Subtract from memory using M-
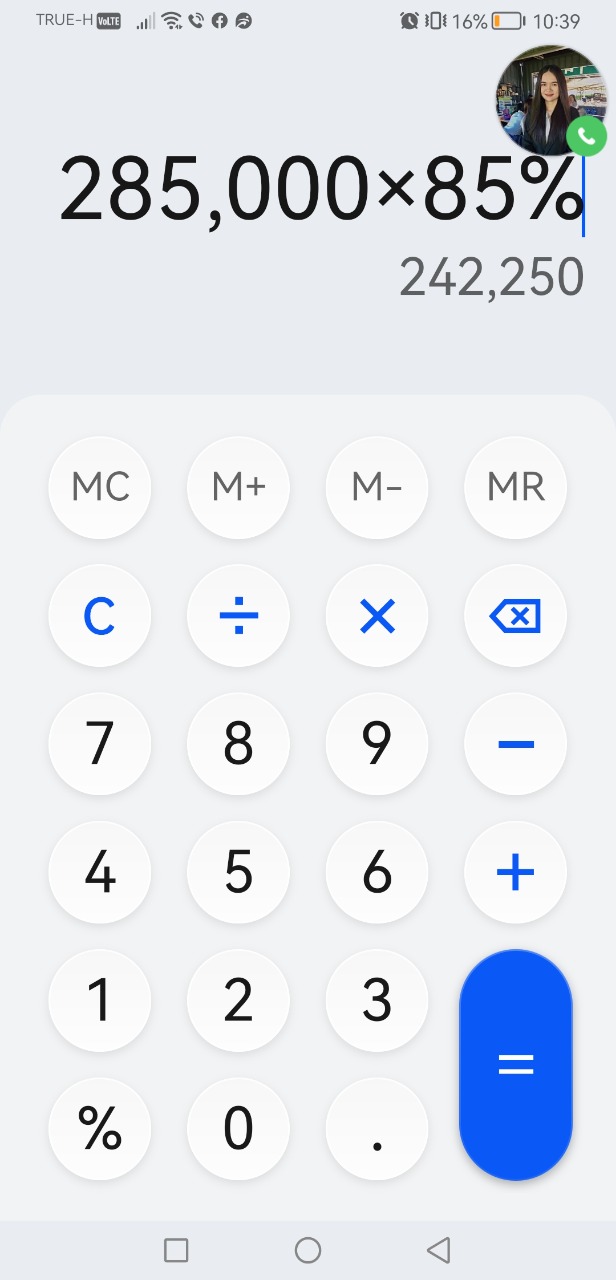Image resolution: width=616 pixels, height=1280 pixels. [377, 487]
